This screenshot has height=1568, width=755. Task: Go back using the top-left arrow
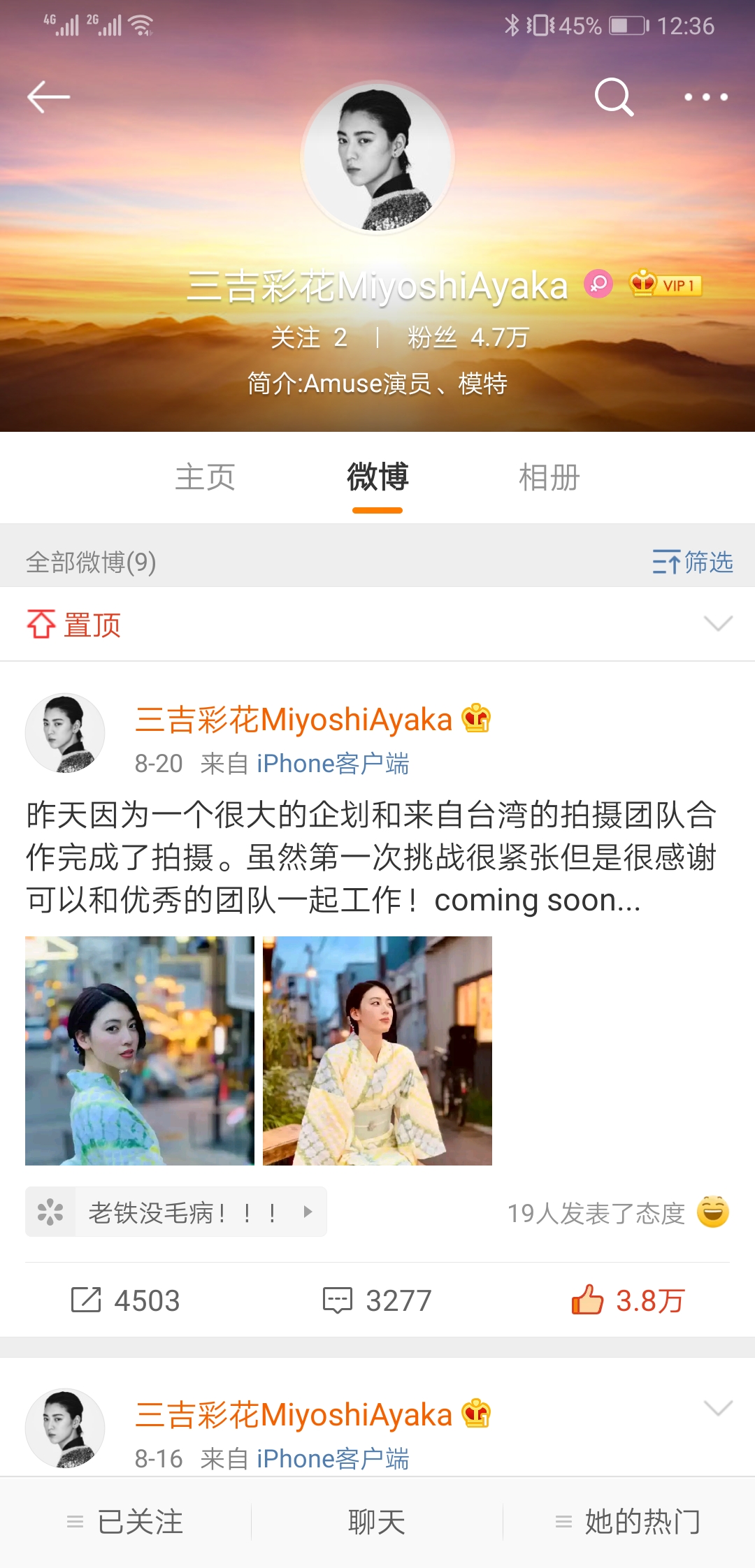click(x=48, y=96)
